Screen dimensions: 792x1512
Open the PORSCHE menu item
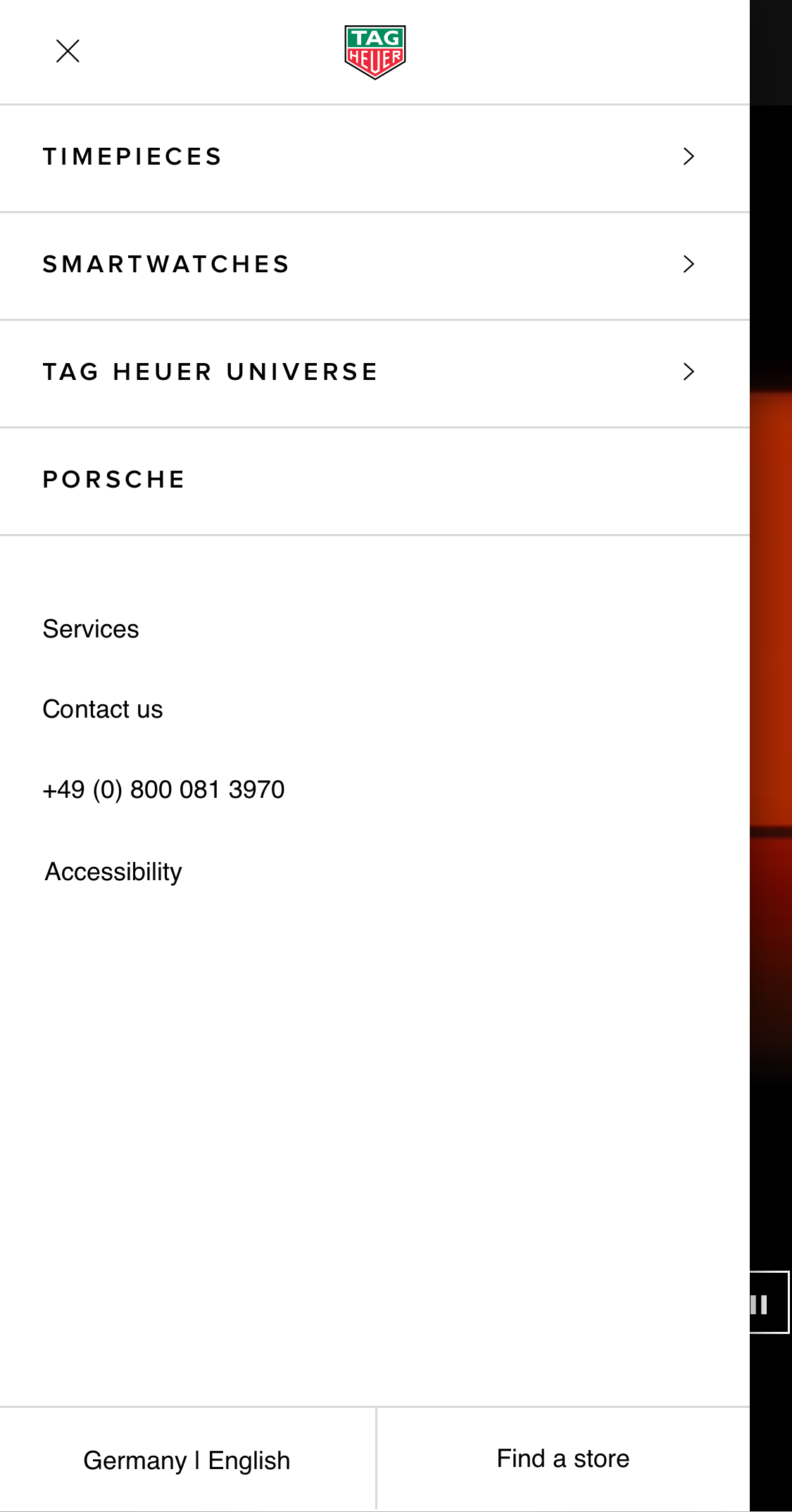(114, 479)
